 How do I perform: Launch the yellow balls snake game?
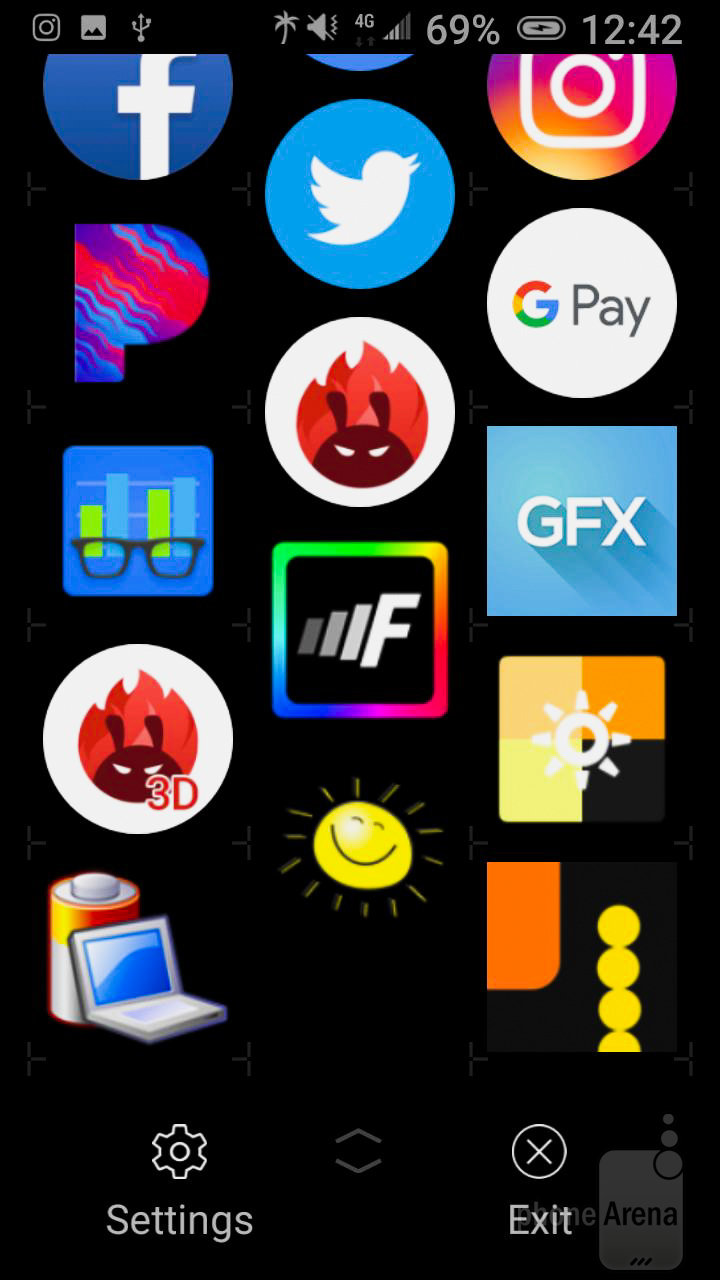[582, 957]
